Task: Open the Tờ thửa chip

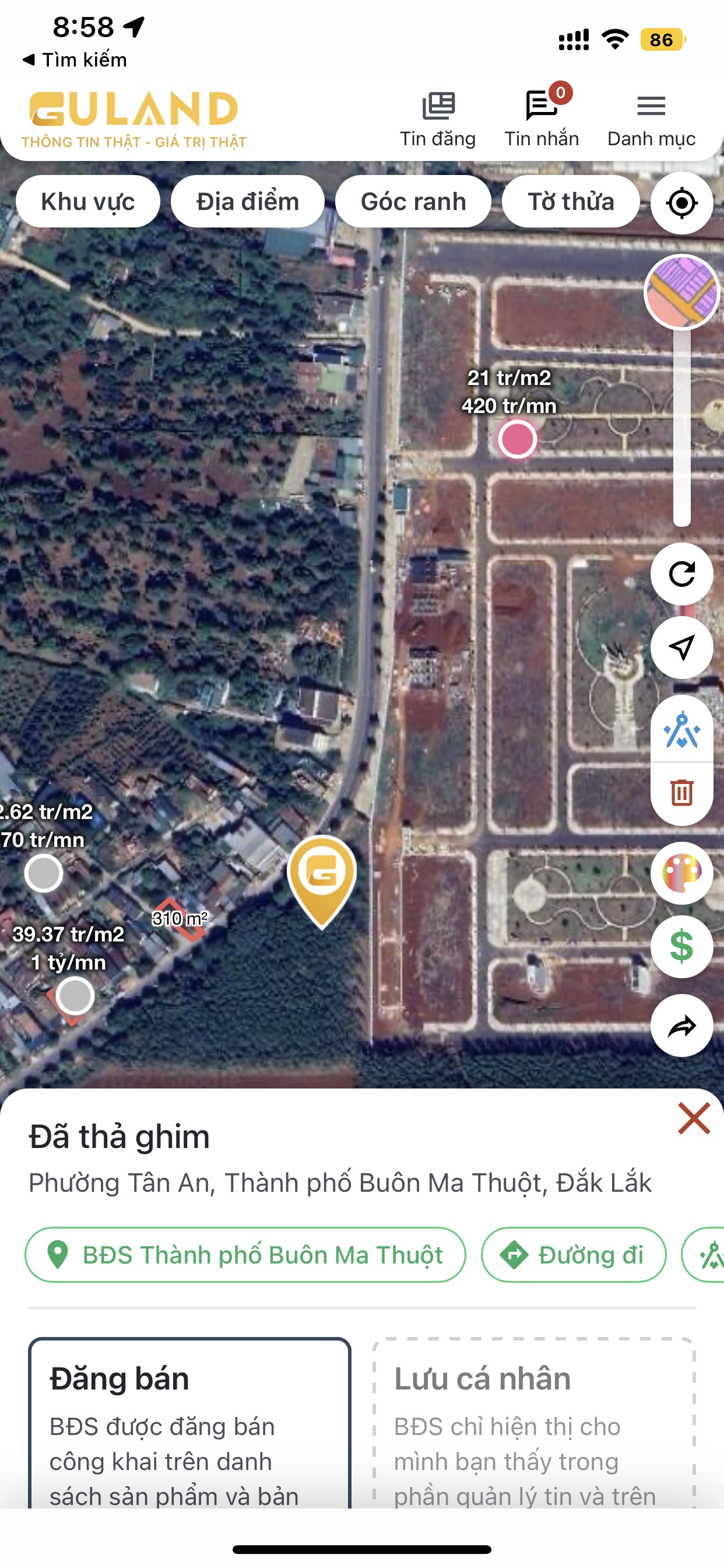Action: (x=571, y=201)
